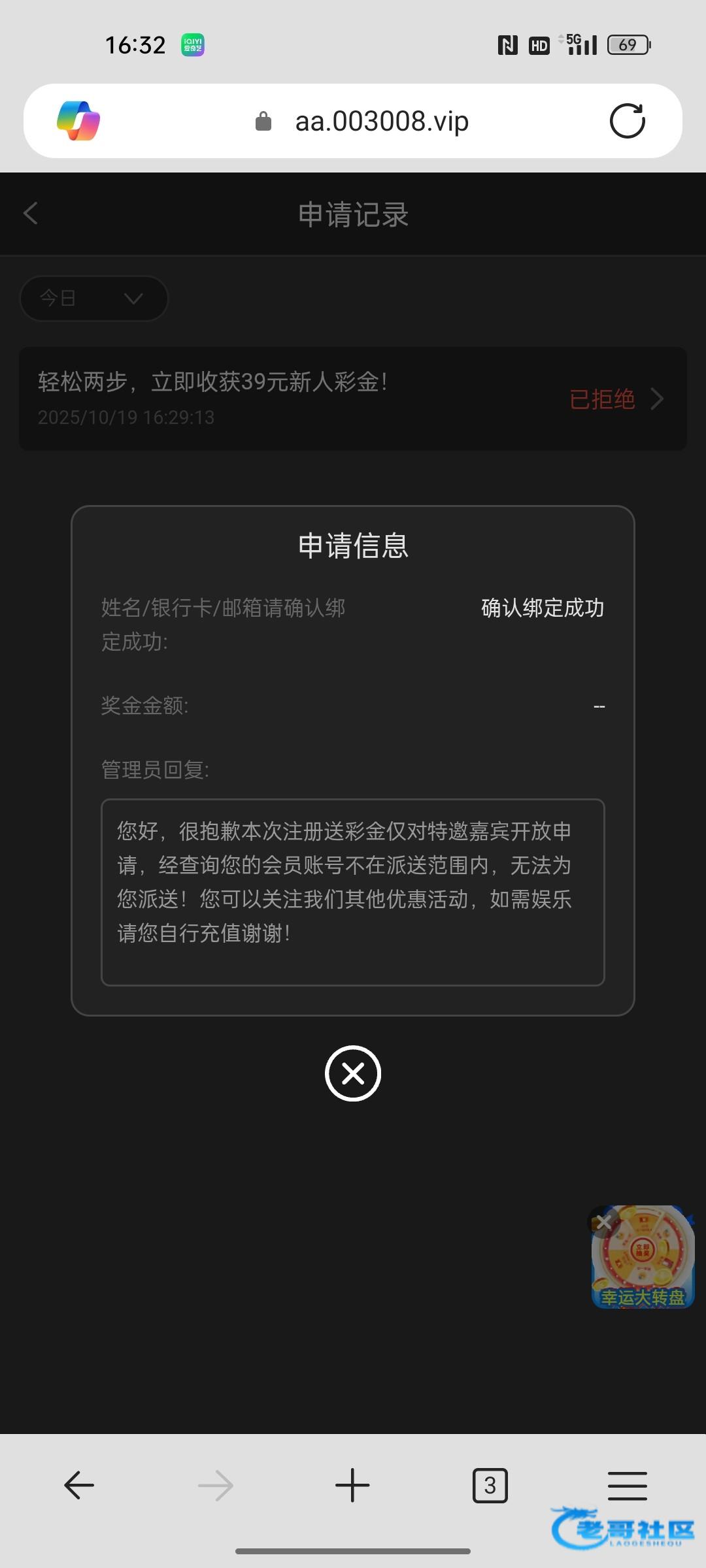Navigate back with the browser back arrow
Viewport: 706px width, 1568px height.
click(79, 1485)
